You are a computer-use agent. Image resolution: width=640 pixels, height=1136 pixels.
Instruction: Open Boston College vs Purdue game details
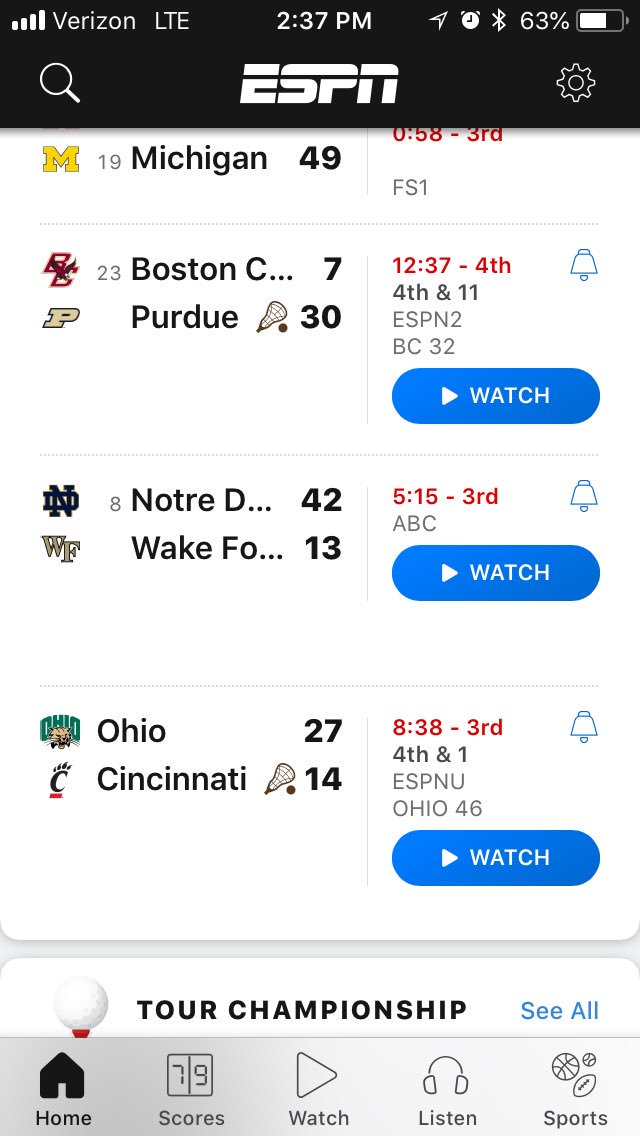point(200,294)
